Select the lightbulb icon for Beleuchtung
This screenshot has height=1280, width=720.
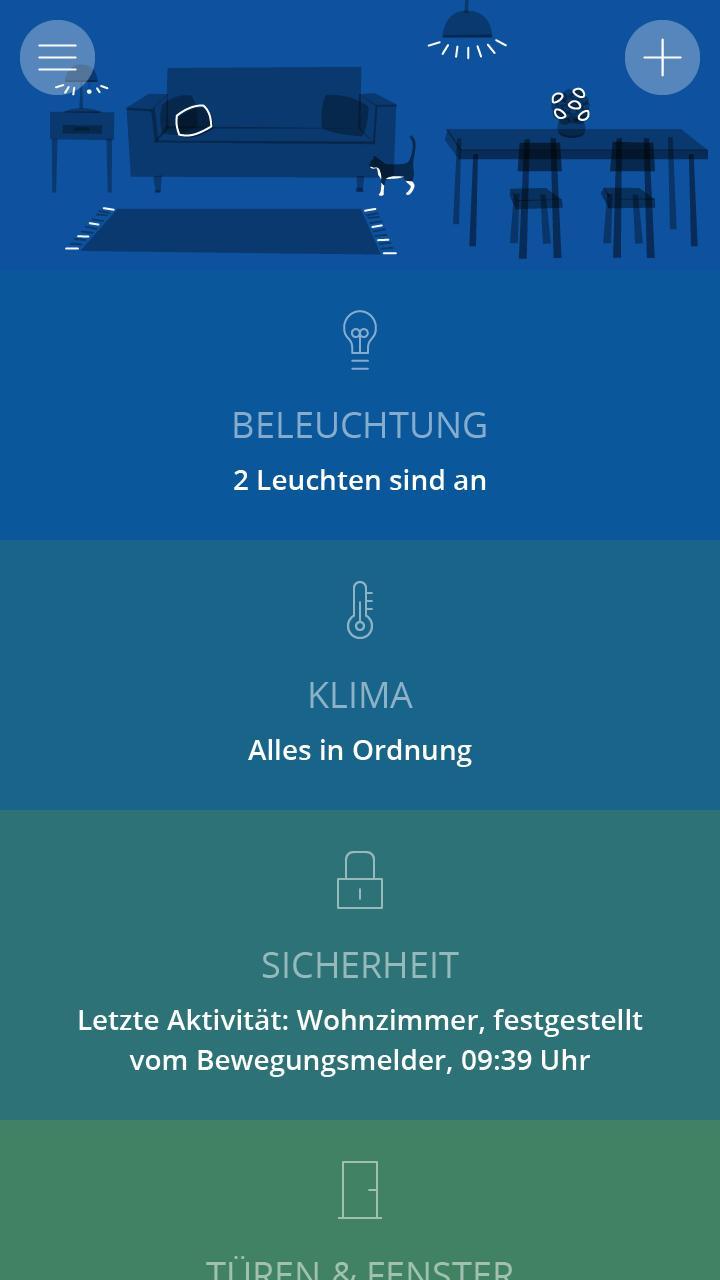coord(359,338)
